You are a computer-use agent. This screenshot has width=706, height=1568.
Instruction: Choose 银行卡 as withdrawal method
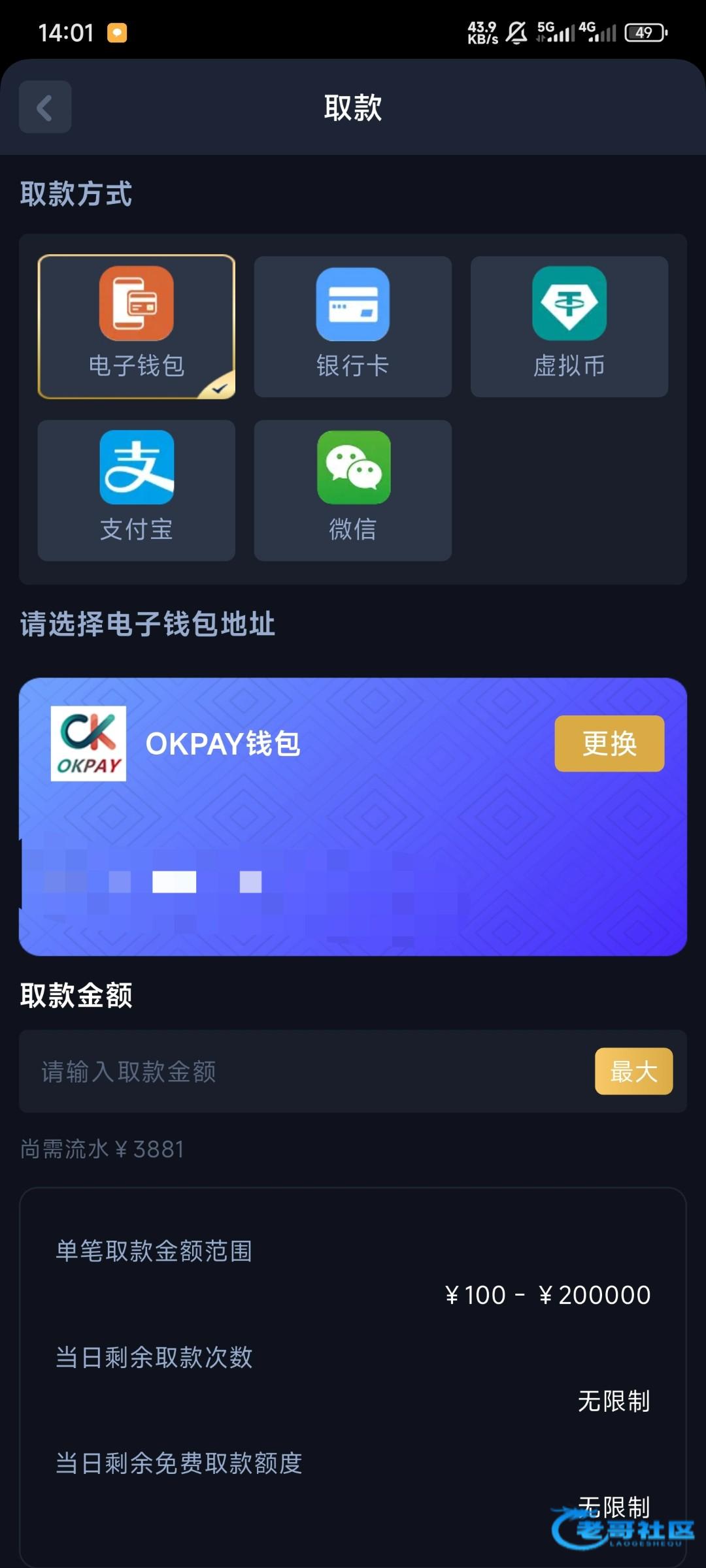(353, 327)
